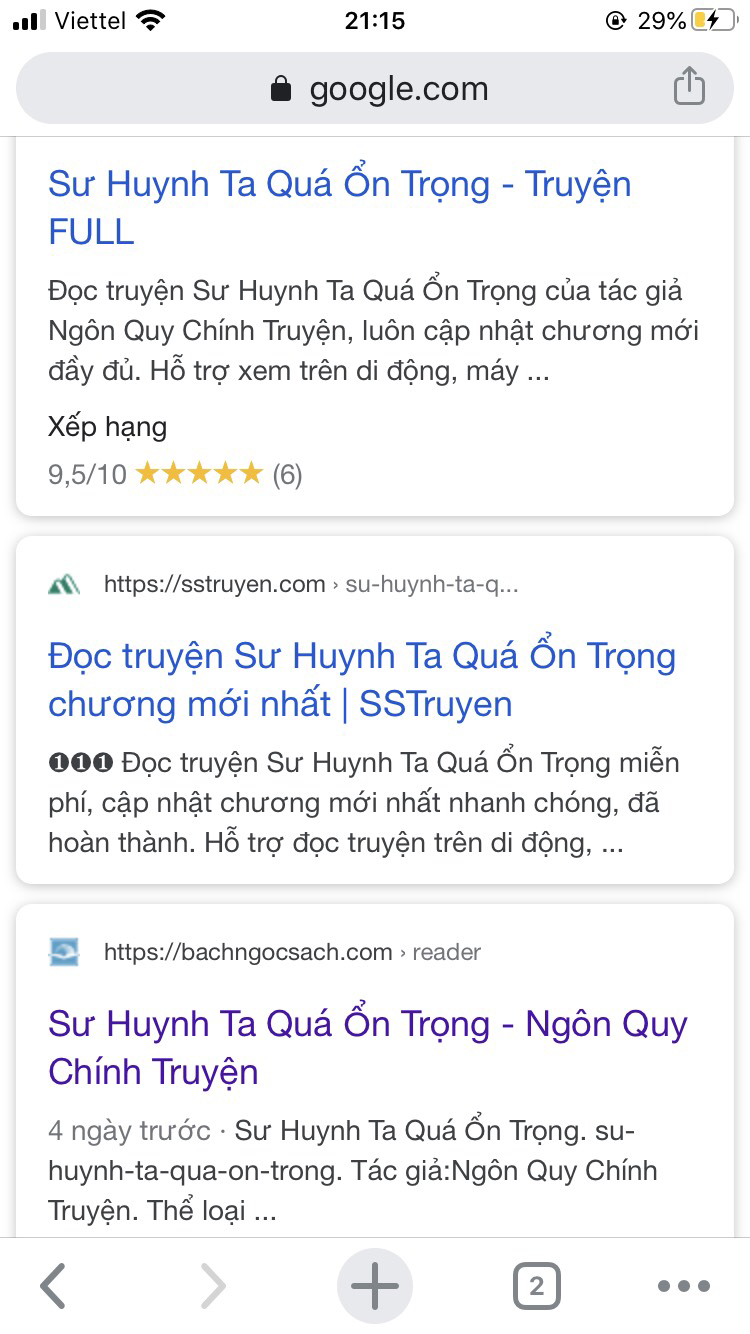
Task: Tap the Xếp hạng label
Action: (x=108, y=426)
